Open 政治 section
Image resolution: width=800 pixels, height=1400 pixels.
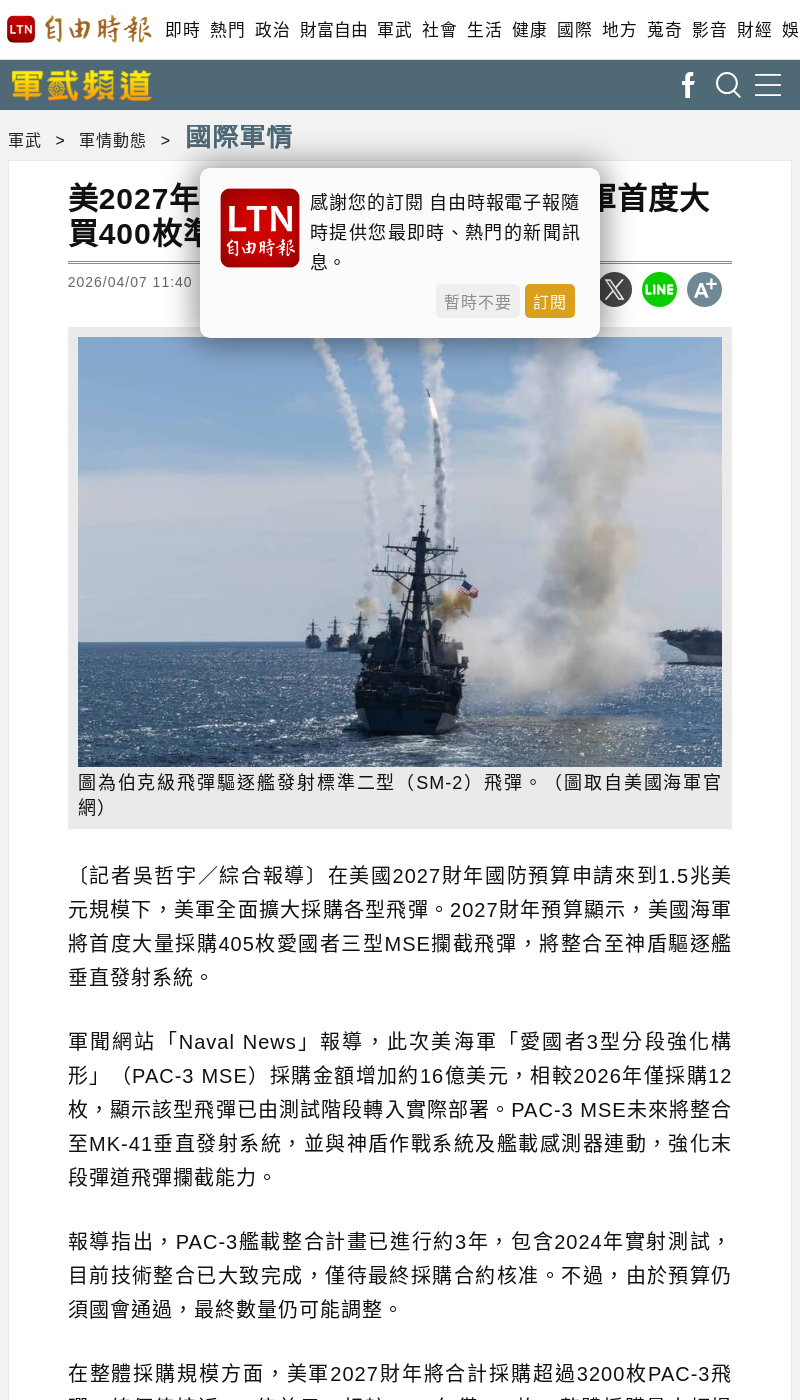(272, 30)
